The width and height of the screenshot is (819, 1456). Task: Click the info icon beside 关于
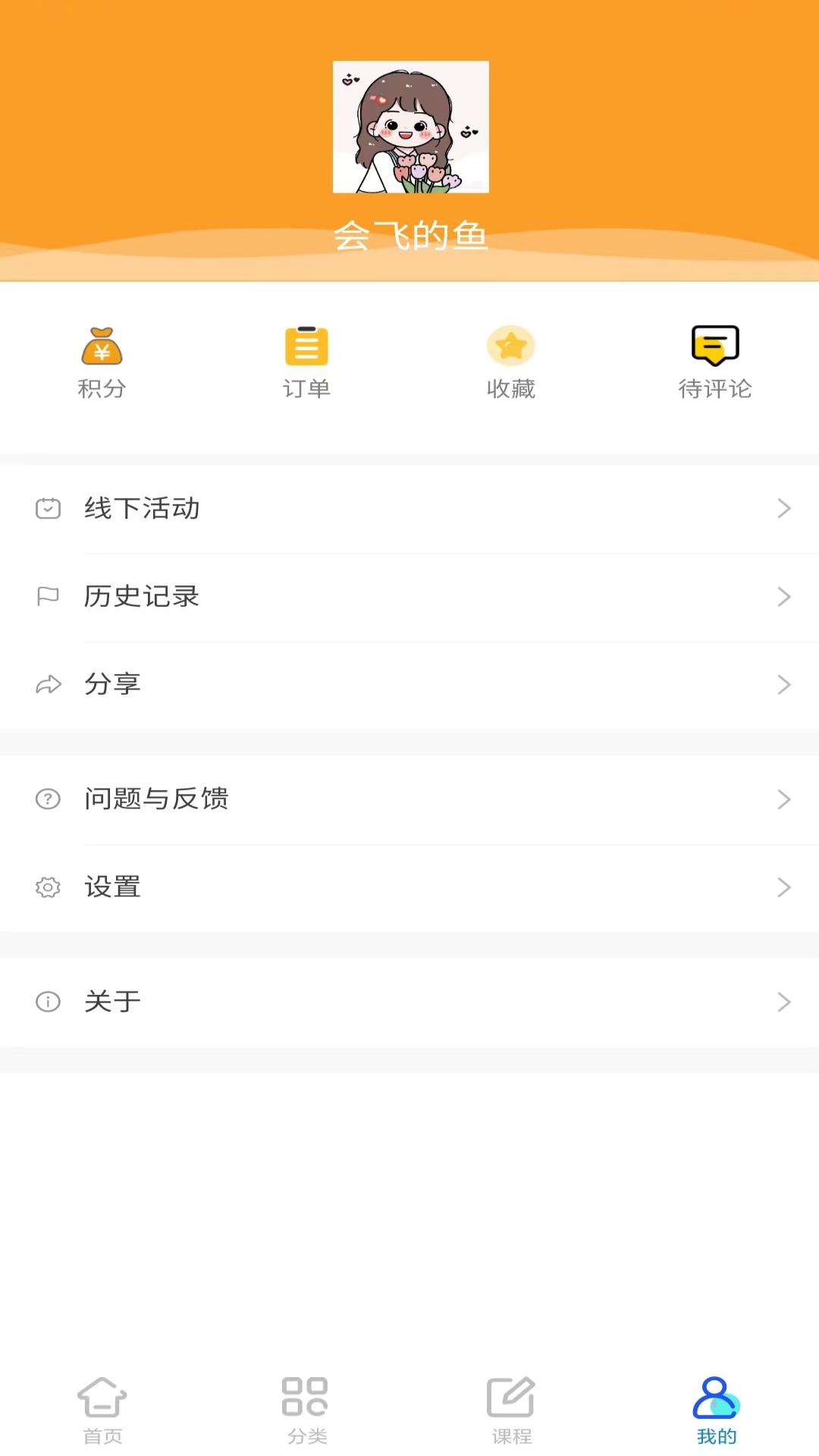[48, 1002]
